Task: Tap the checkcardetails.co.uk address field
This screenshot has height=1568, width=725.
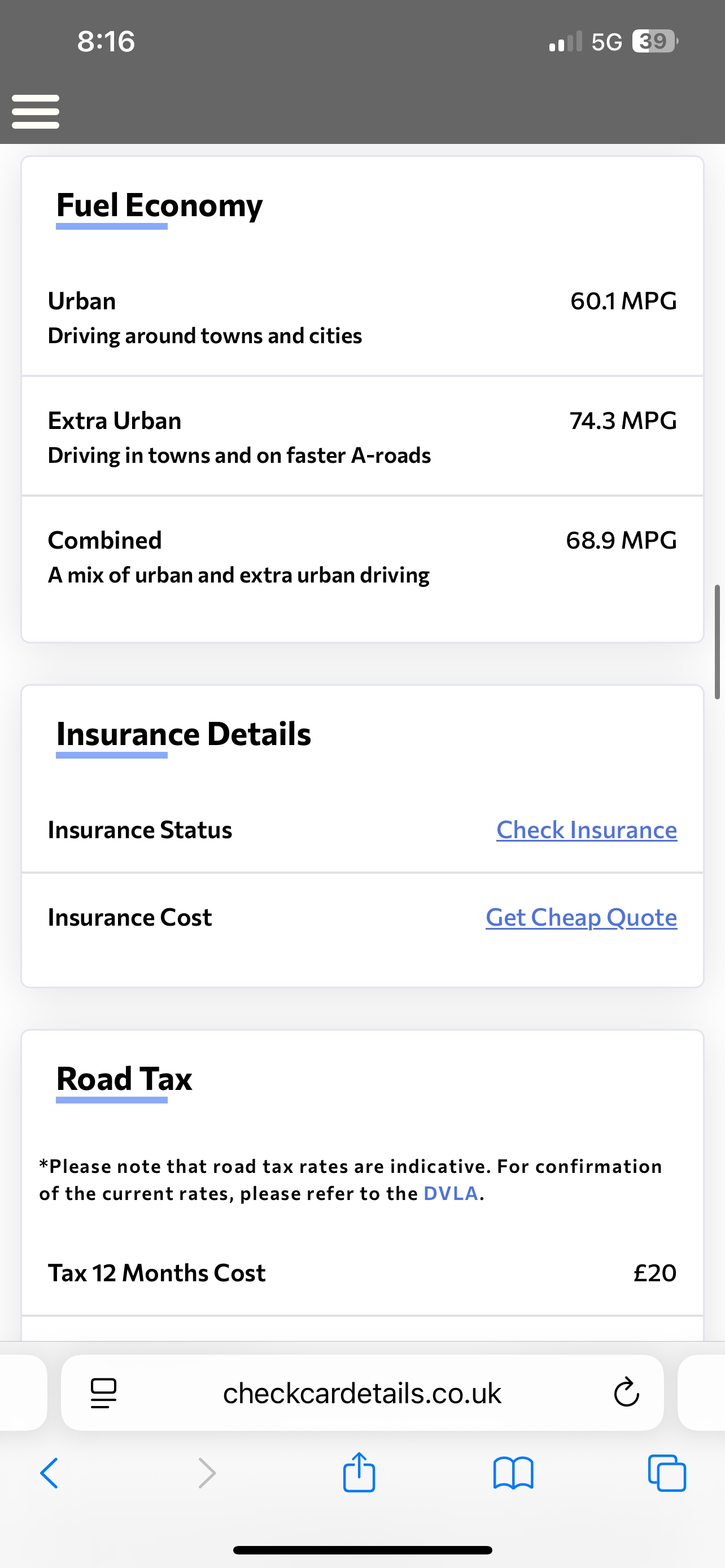Action: (361, 1392)
